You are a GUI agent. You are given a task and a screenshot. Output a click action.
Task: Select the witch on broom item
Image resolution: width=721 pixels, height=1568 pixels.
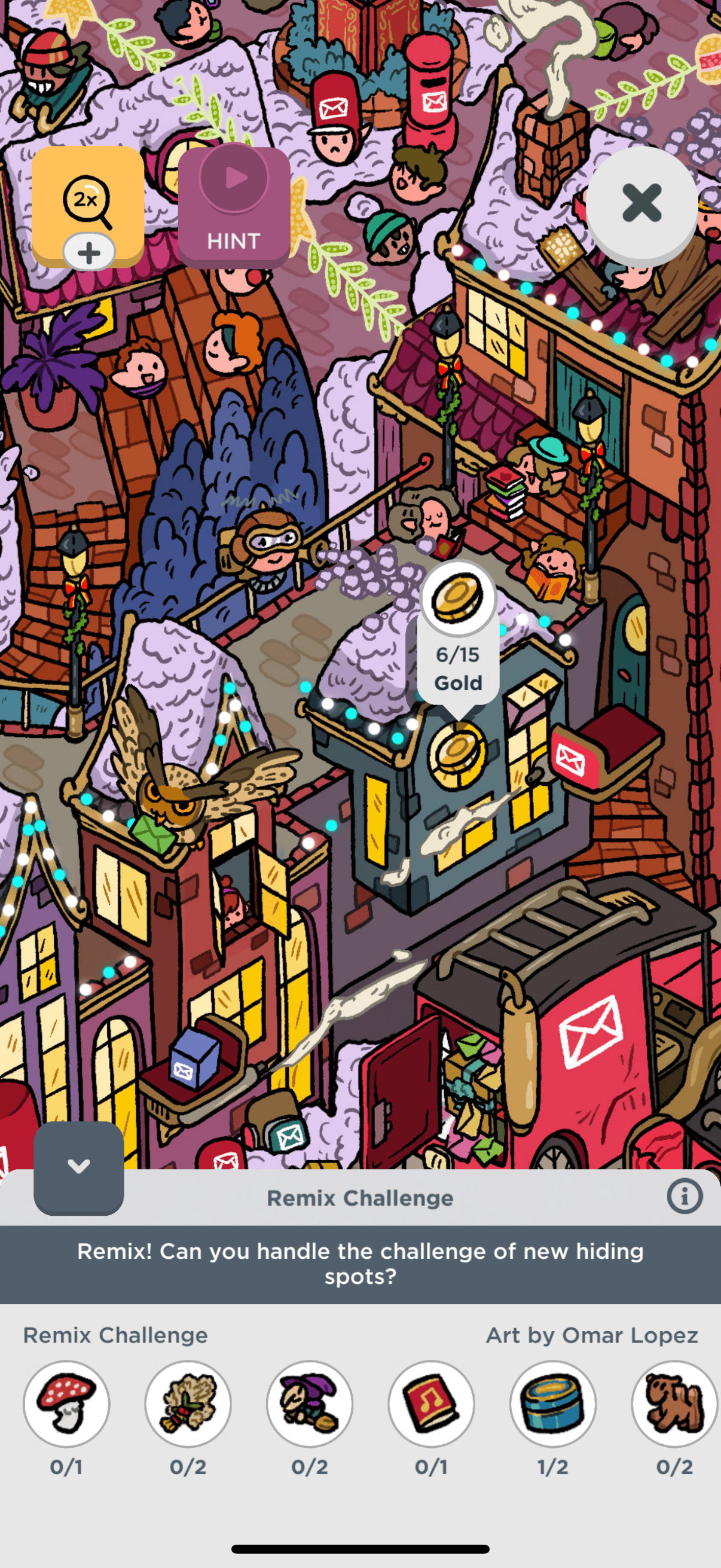point(310,1404)
